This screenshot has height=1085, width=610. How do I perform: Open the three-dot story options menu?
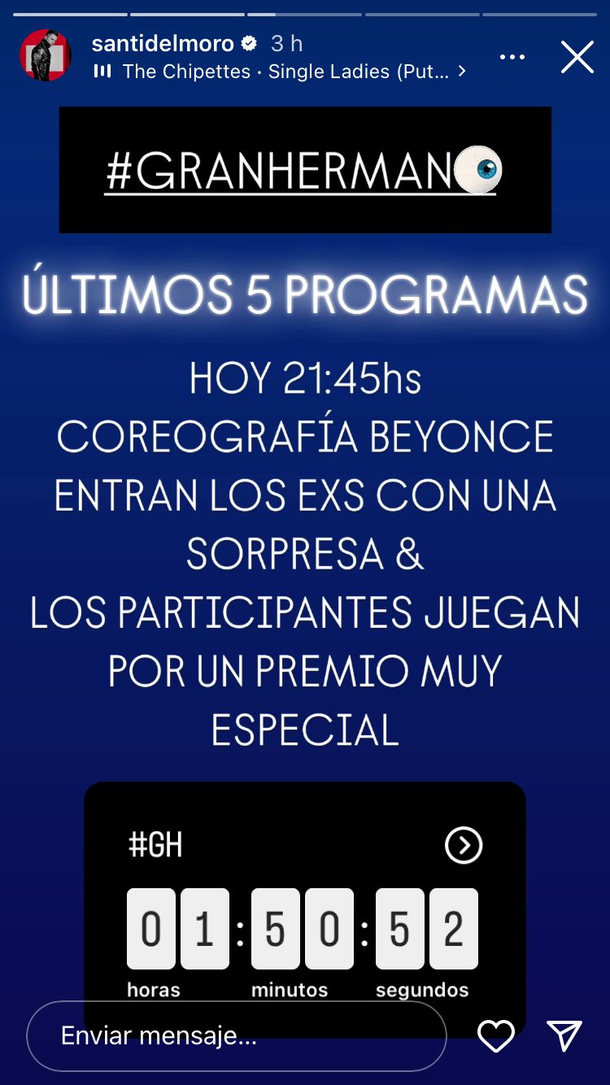(512, 57)
